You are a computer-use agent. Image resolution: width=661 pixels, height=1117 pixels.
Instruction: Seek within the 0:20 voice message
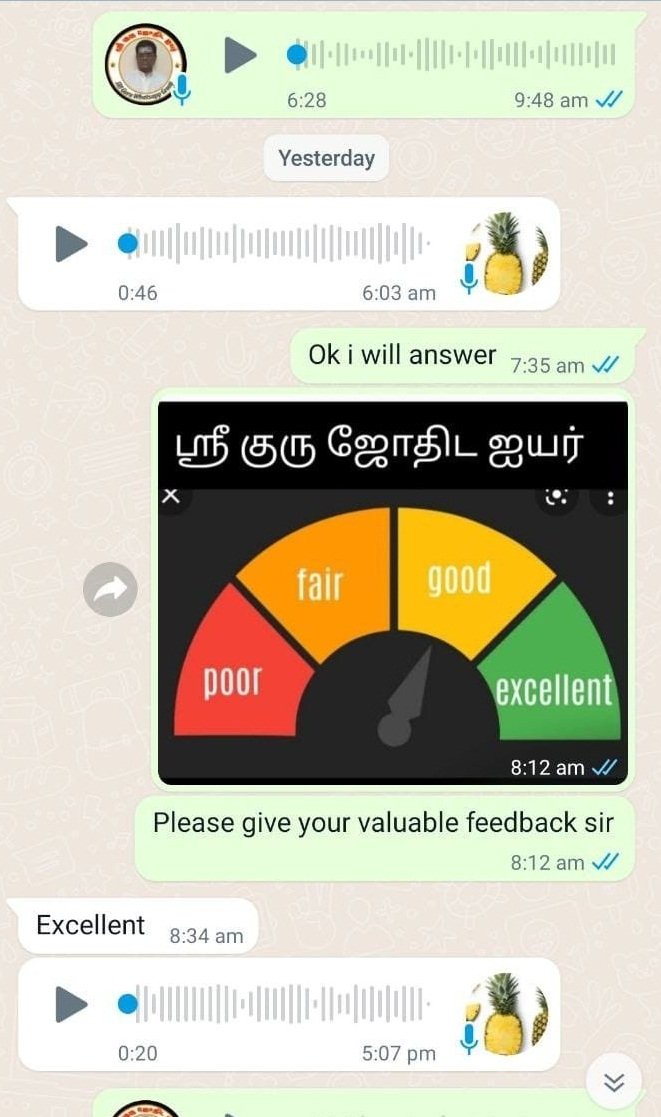click(274, 1004)
